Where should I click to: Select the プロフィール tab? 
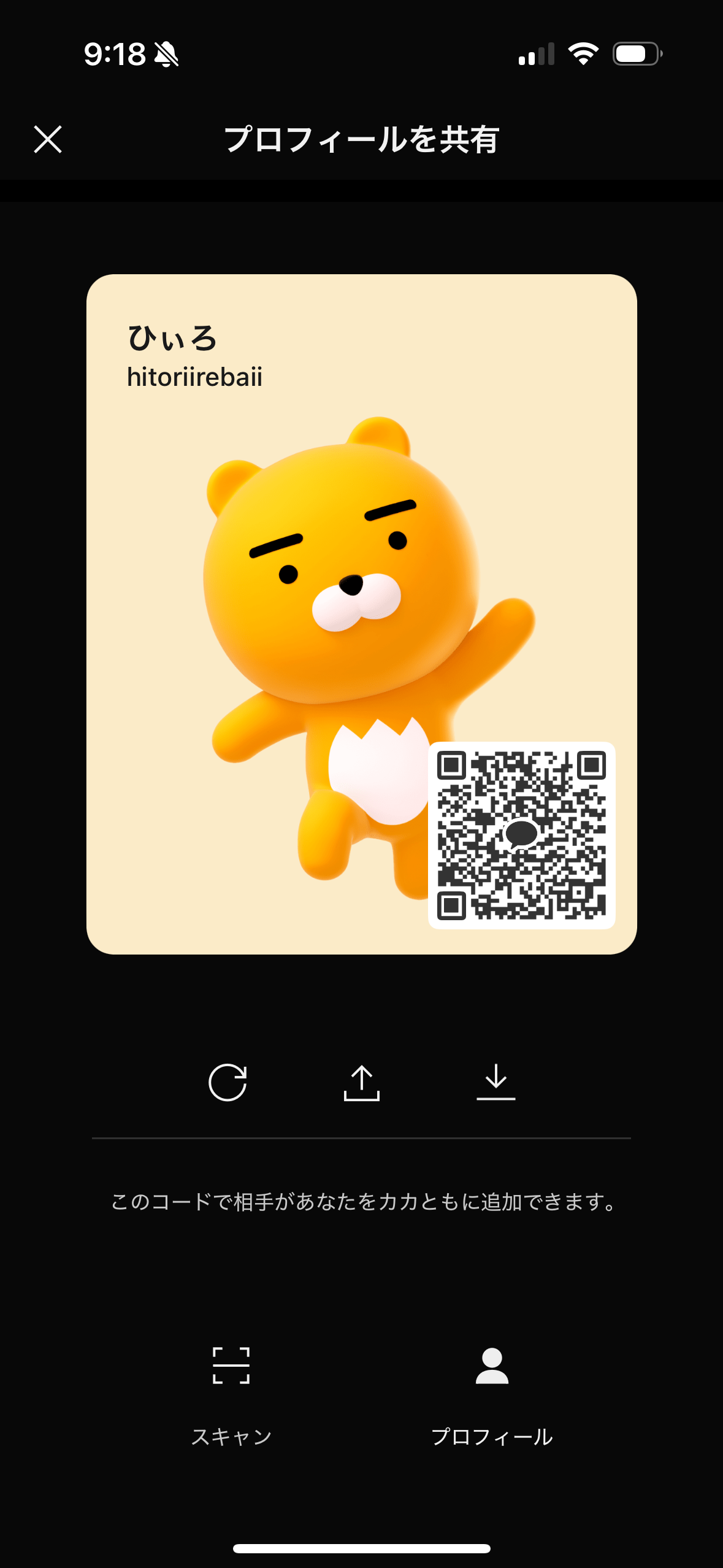pyautogui.click(x=492, y=1393)
